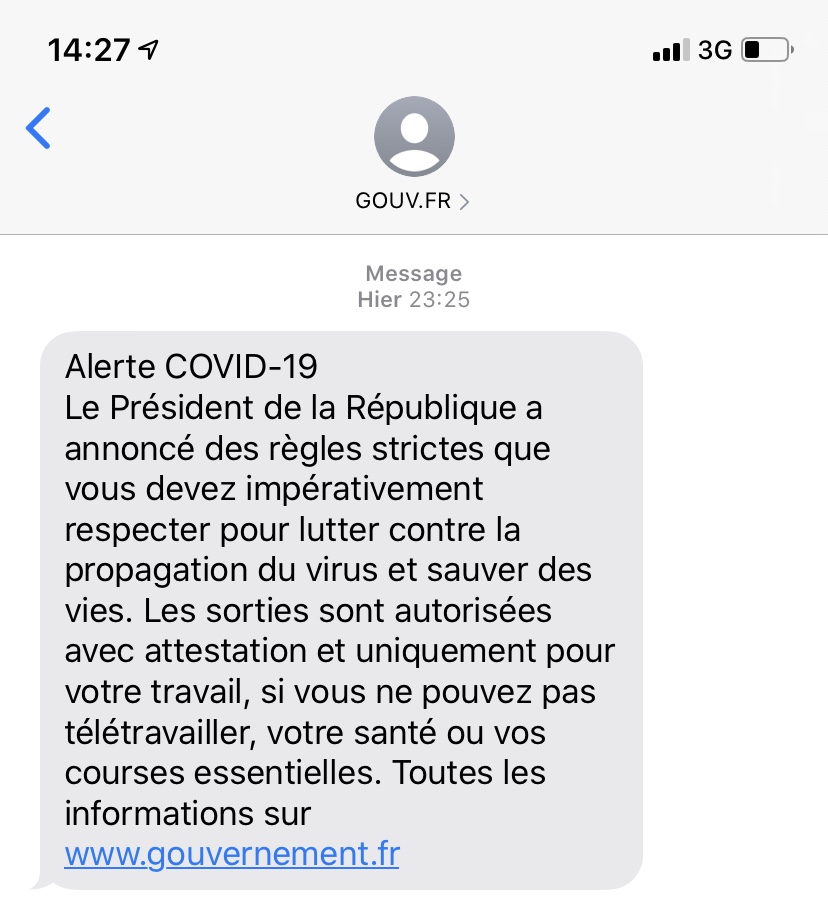Open the www.gouvernement.fr link
The width and height of the screenshot is (828, 924).
[232, 855]
